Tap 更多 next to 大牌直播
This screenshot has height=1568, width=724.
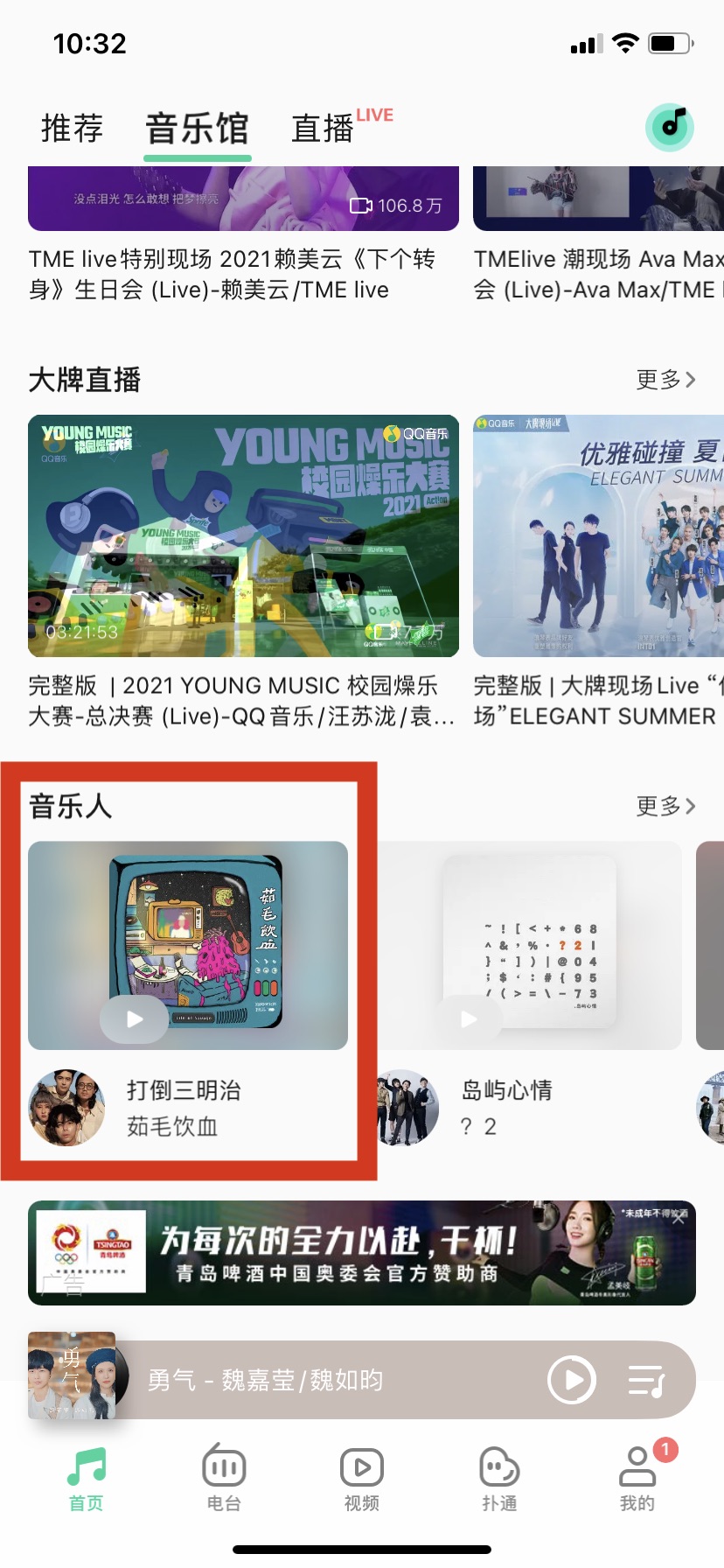tap(665, 380)
